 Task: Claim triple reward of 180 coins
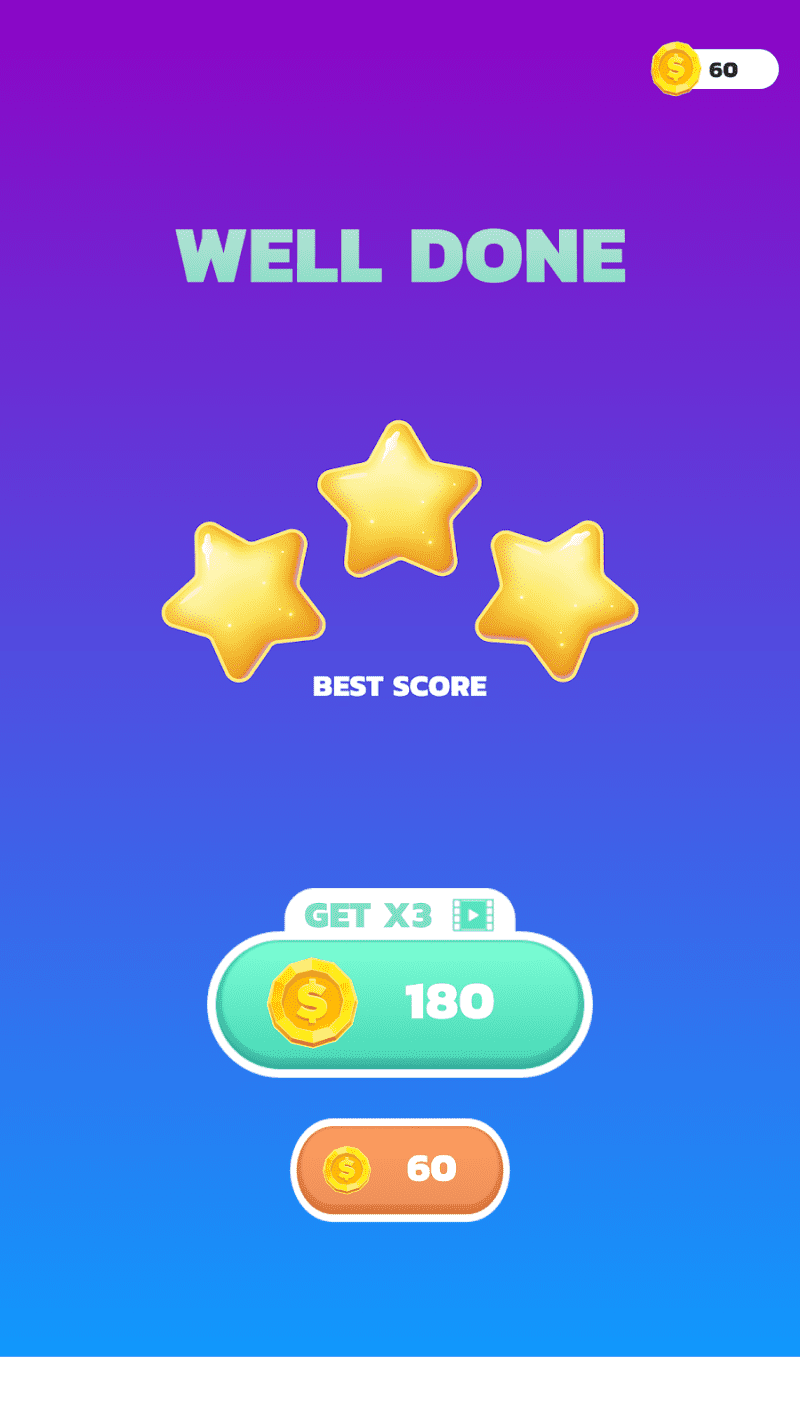400,1003
